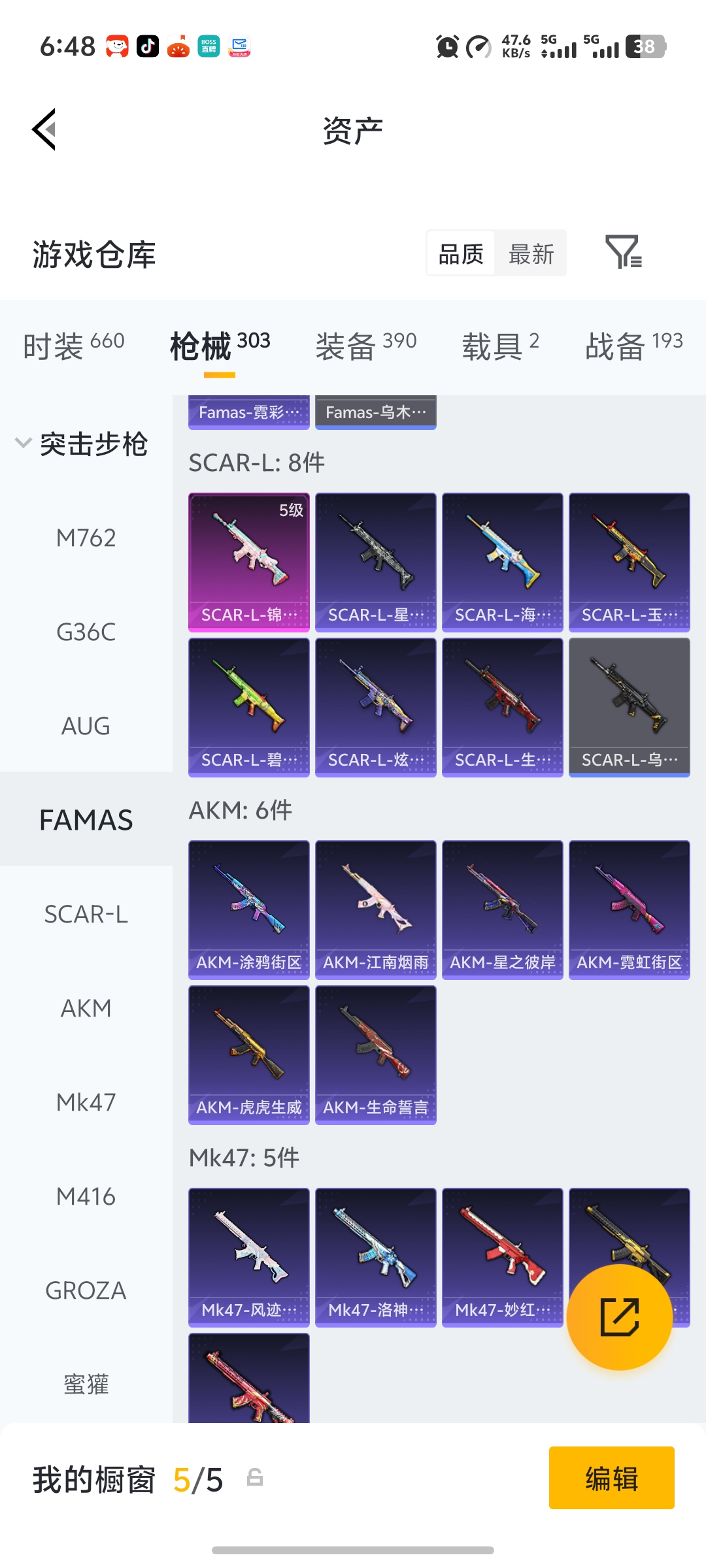View the AKM-虎虎生威 skin
This screenshot has height=1568, width=706.
point(248,1054)
